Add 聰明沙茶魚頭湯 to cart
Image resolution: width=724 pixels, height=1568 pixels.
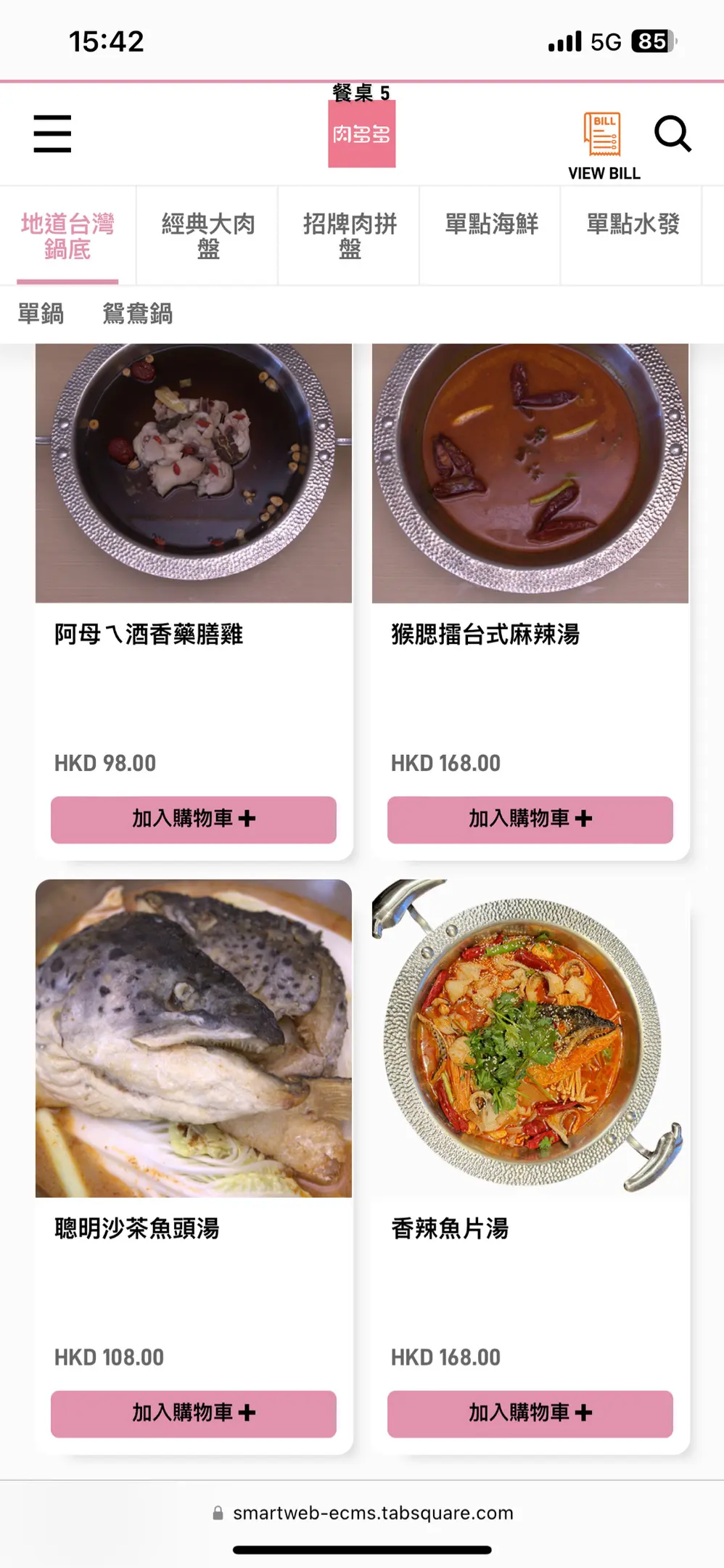tap(194, 1413)
